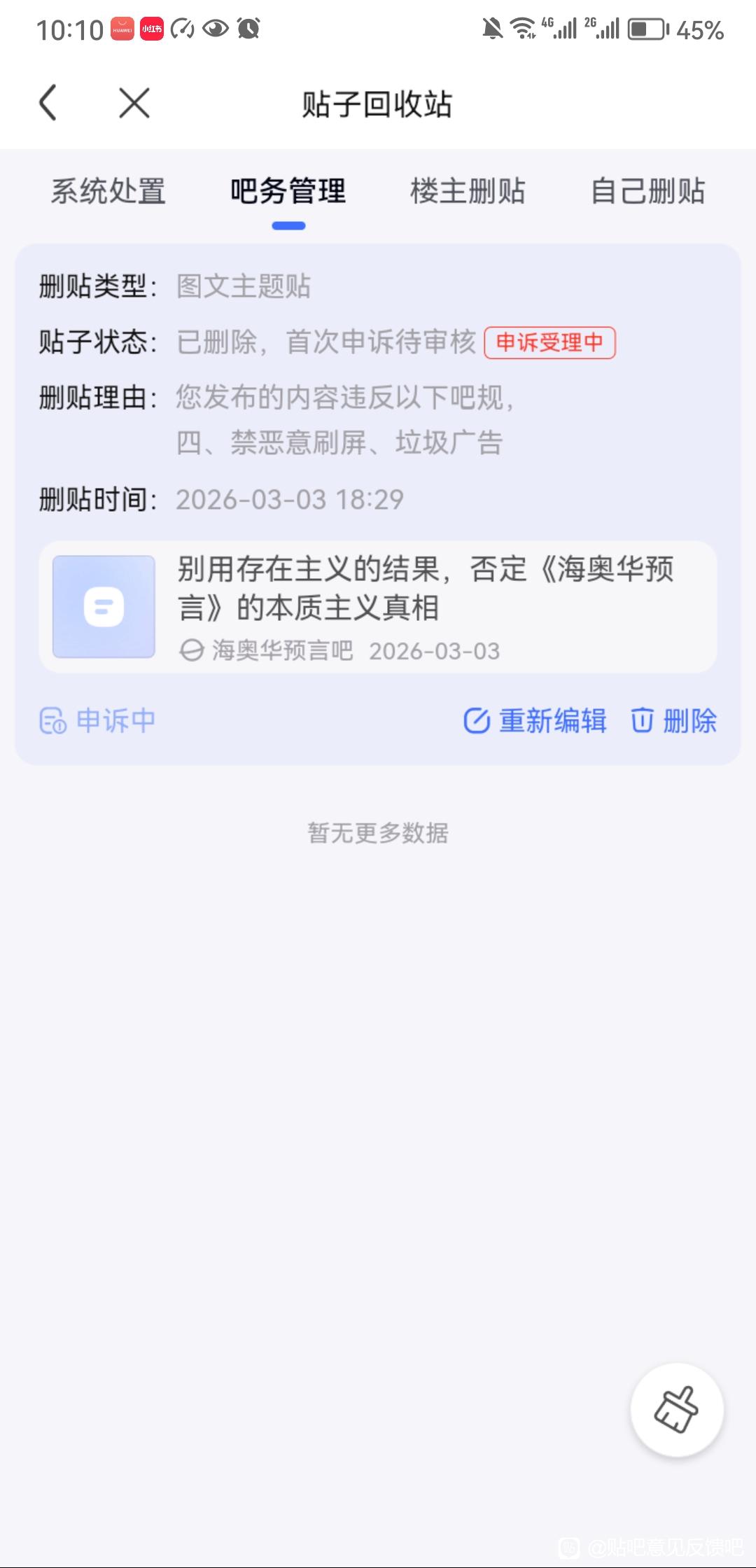Switch to the 系统处置 tab
Viewport: 756px width, 1568px height.
(x=108, y=191)
